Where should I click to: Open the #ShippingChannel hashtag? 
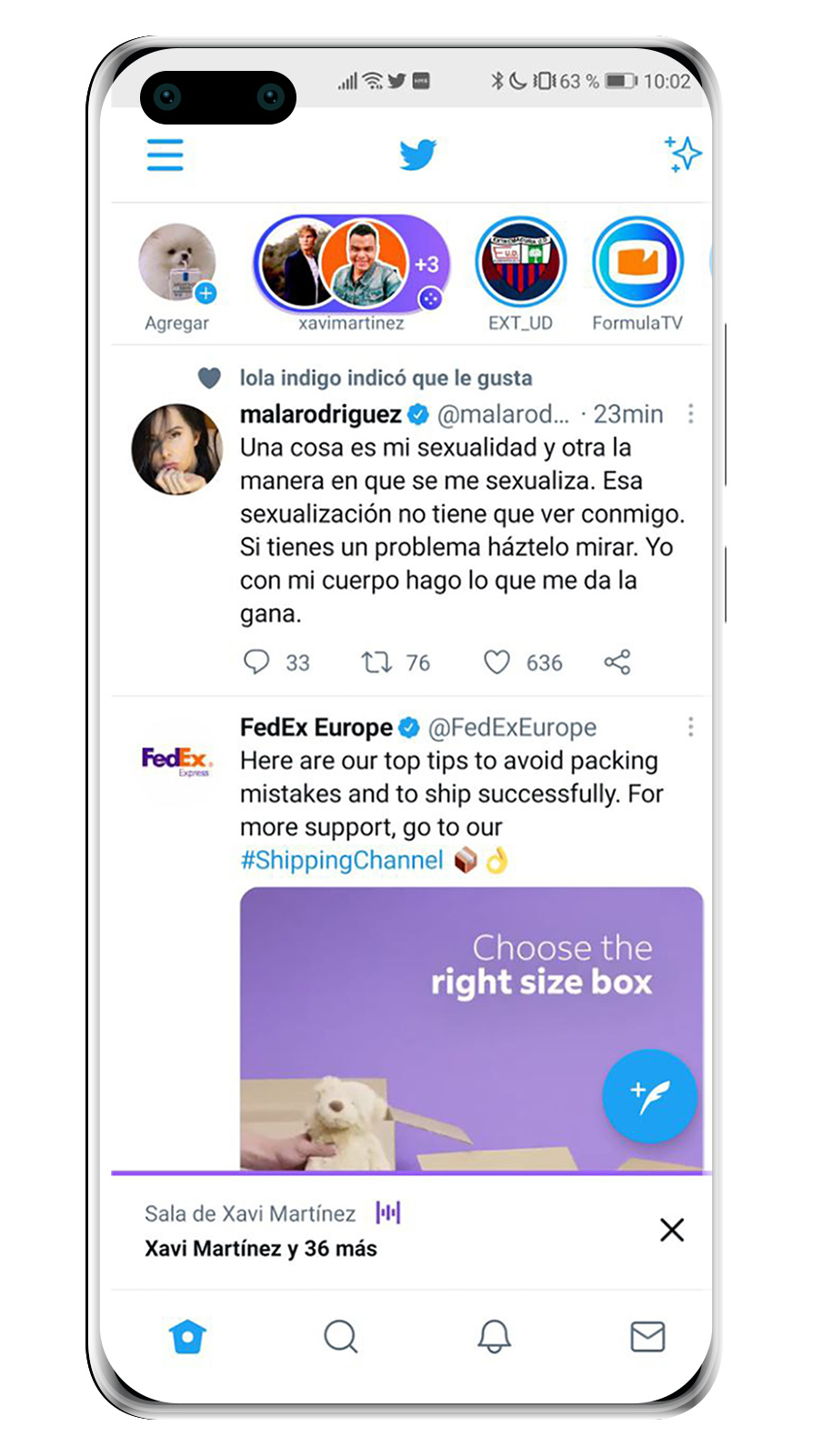pyautogui.click(x=341, y=860)
